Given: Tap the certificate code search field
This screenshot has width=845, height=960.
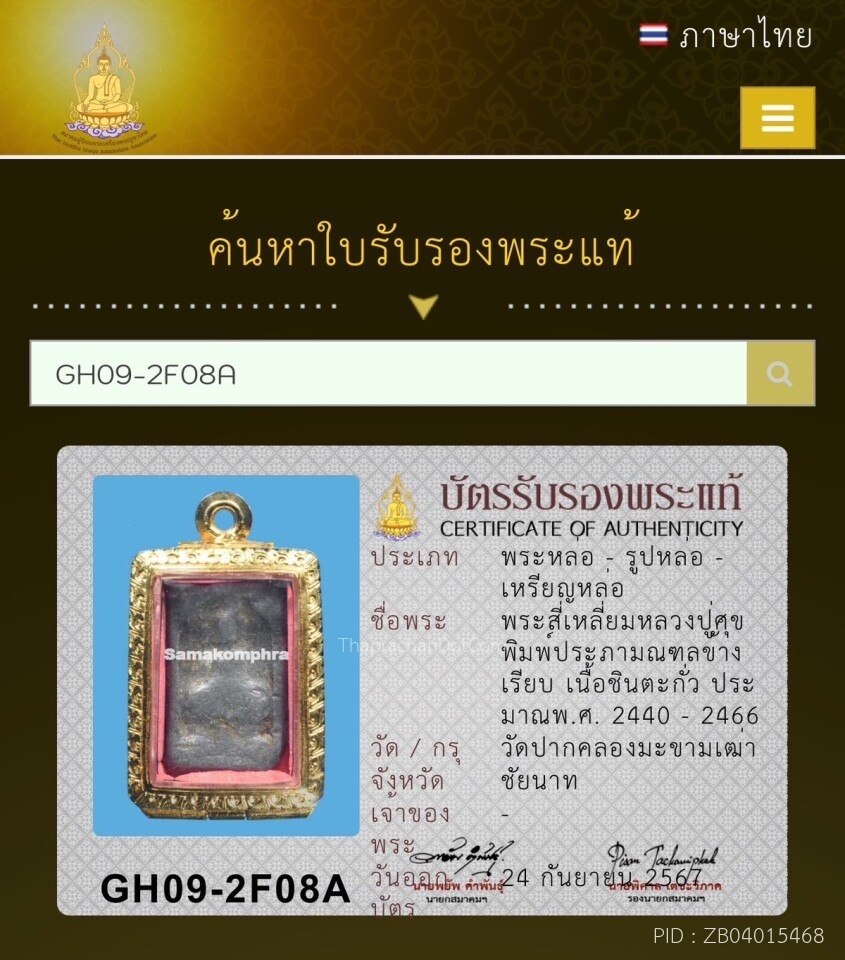Looking at the screenshot, I should pyautogui.click(x=388, y=374).
